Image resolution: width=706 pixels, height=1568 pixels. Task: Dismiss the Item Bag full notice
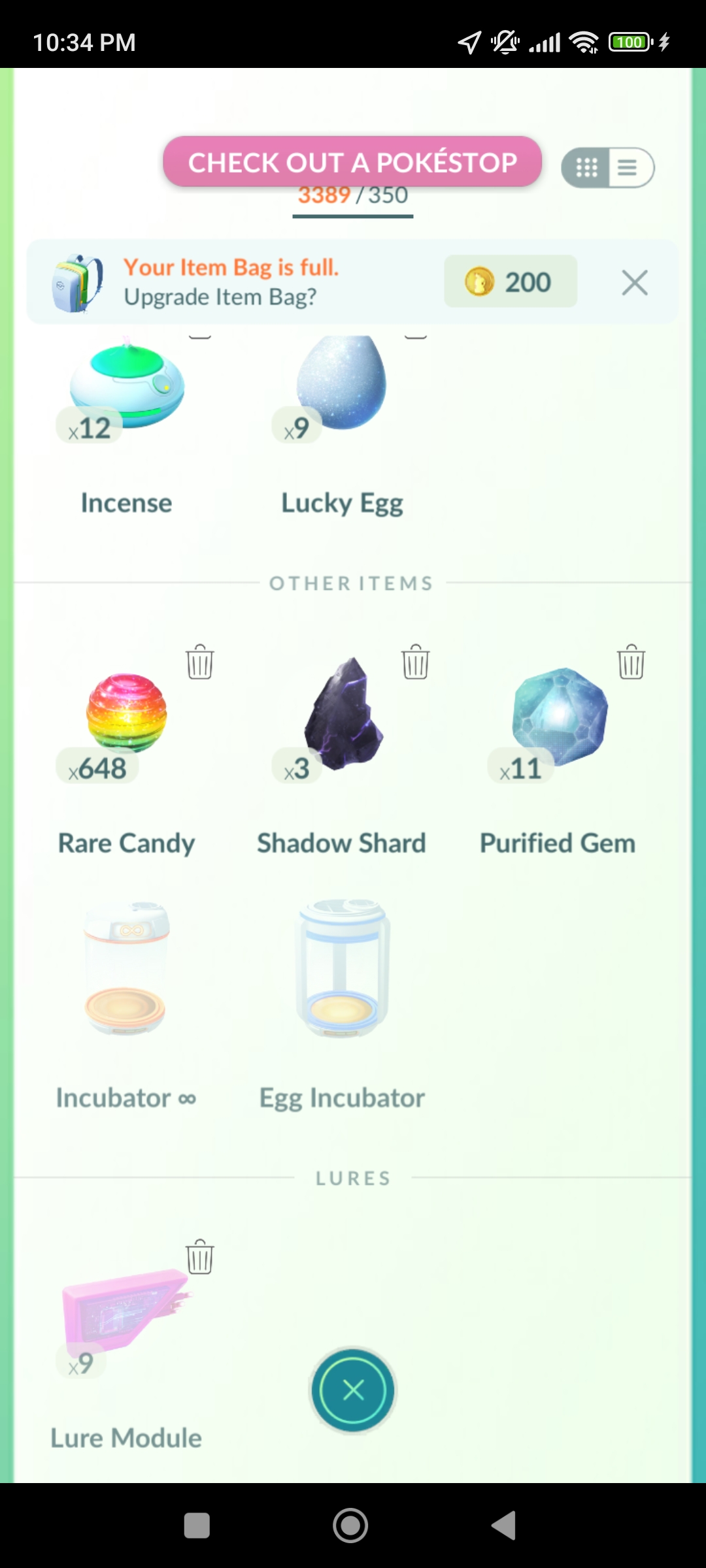tap(635, 283)
